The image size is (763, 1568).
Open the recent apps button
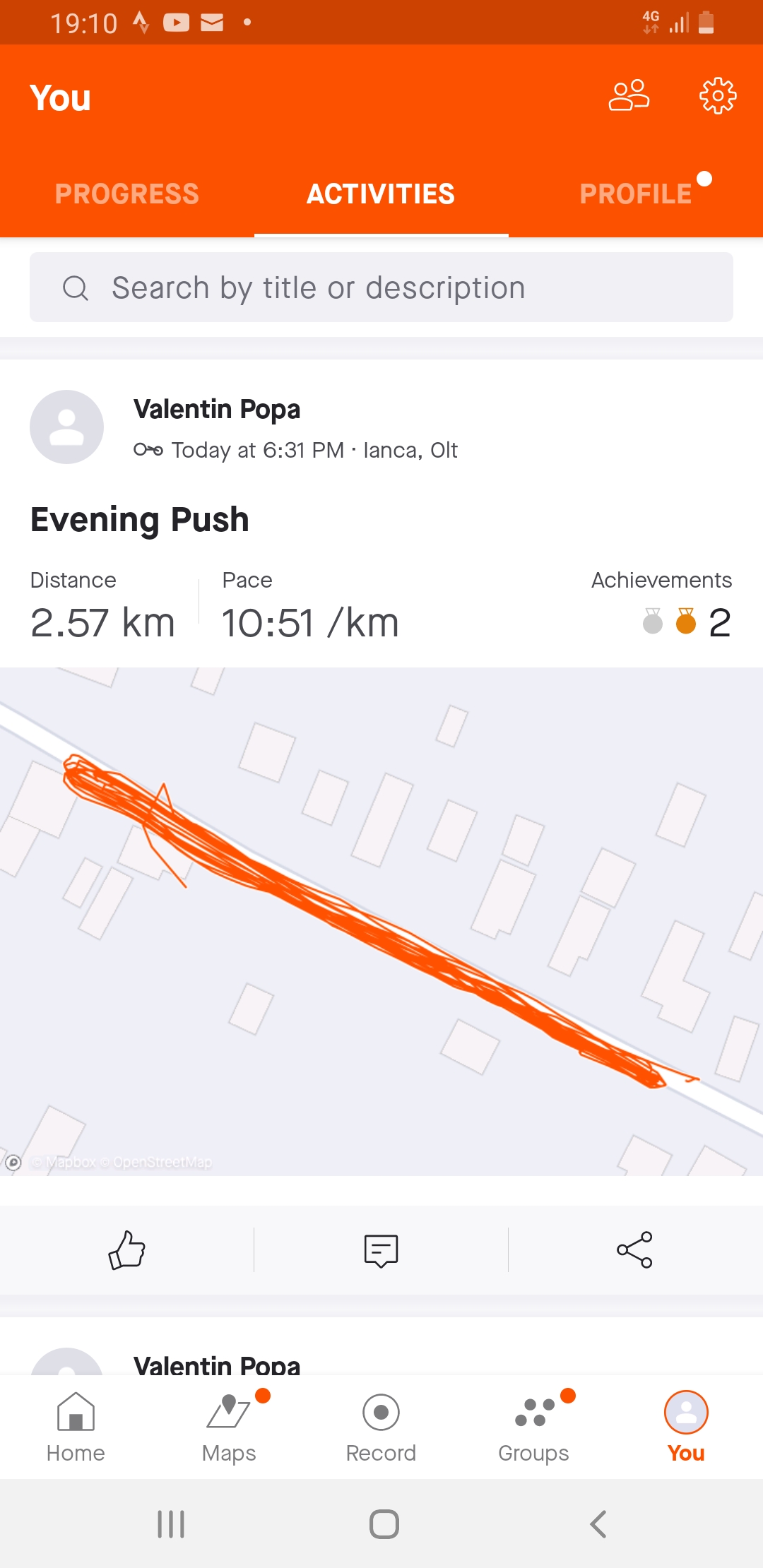click(171, 1524)
